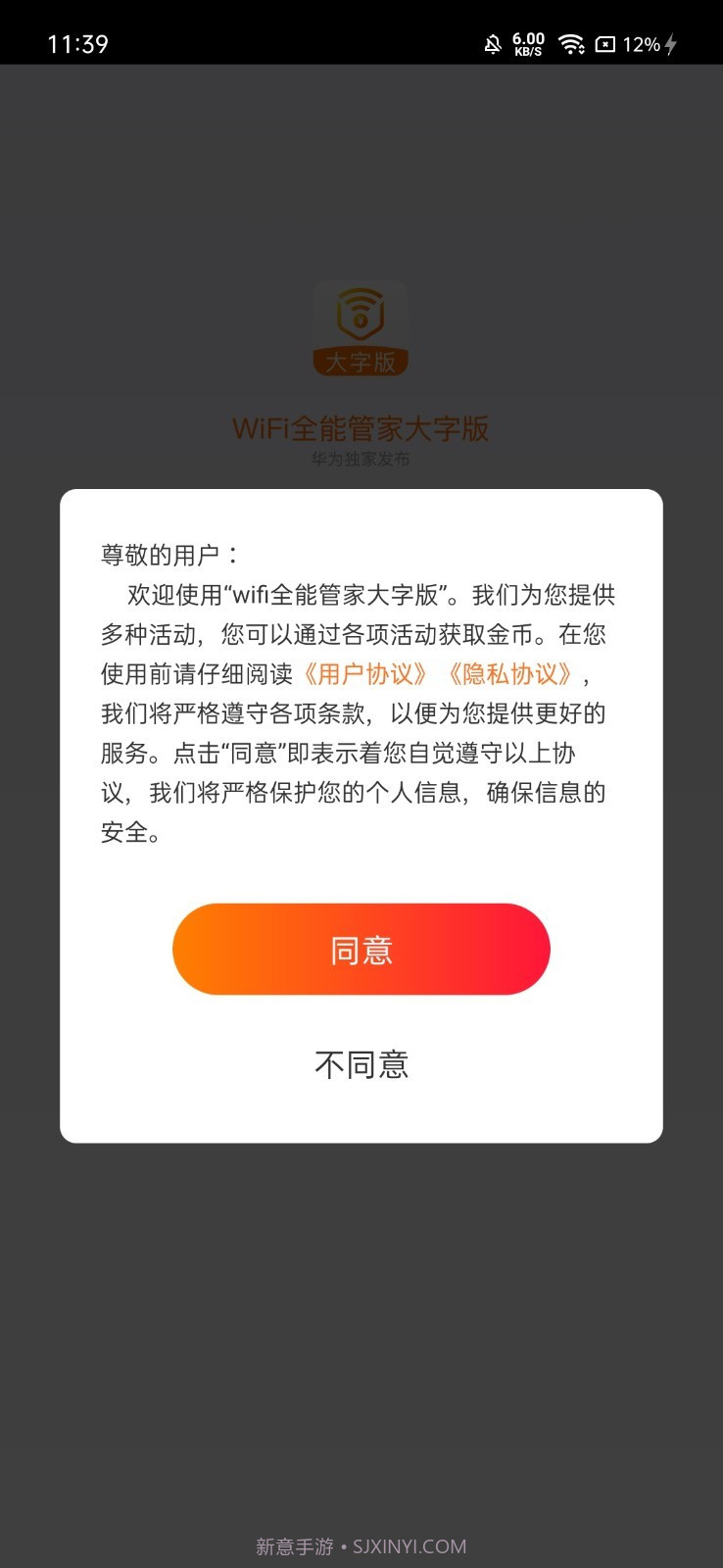Click the shield WiFi icon in the logo
Screen dimensions: 723x1568
pyautogui.click(x=361, y=314)
